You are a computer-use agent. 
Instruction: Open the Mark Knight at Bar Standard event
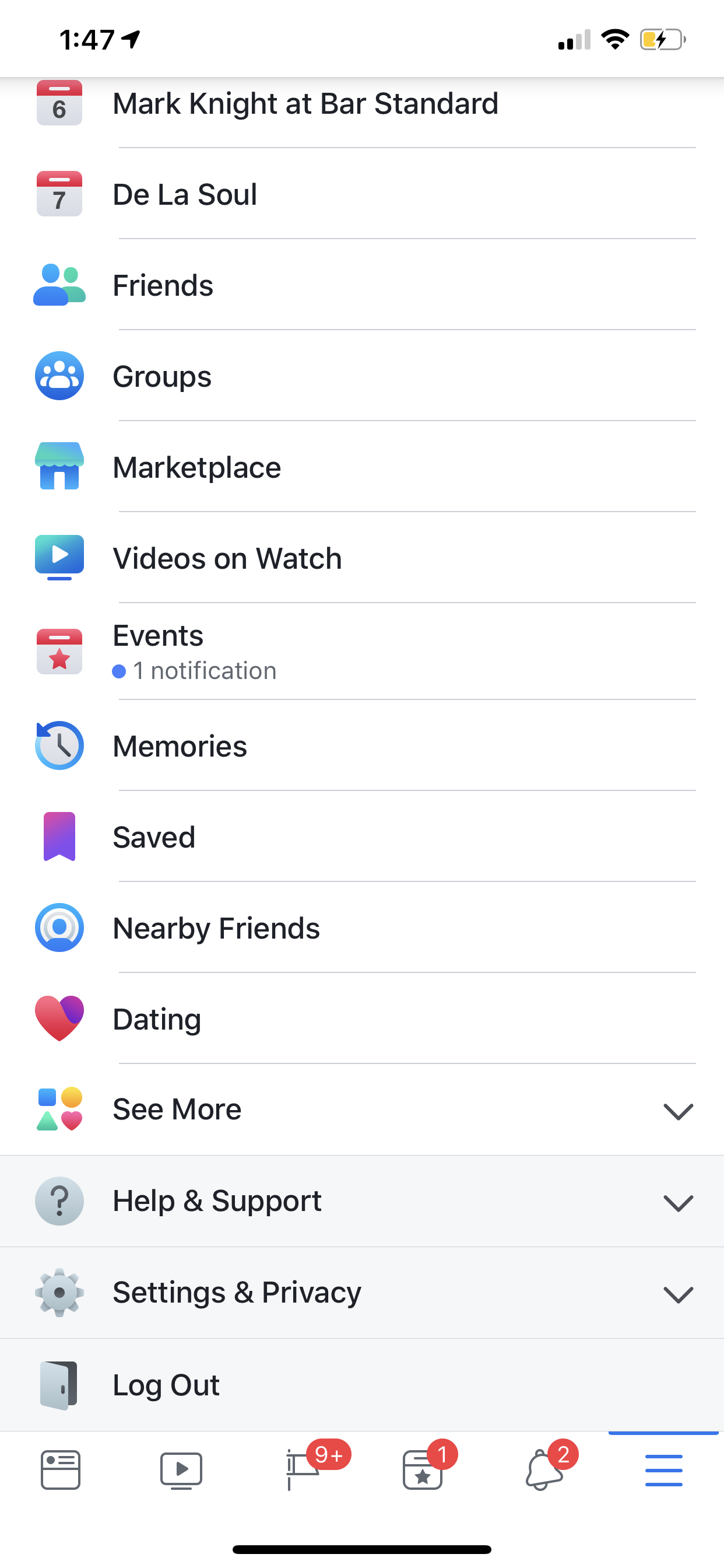click(362, 103)
